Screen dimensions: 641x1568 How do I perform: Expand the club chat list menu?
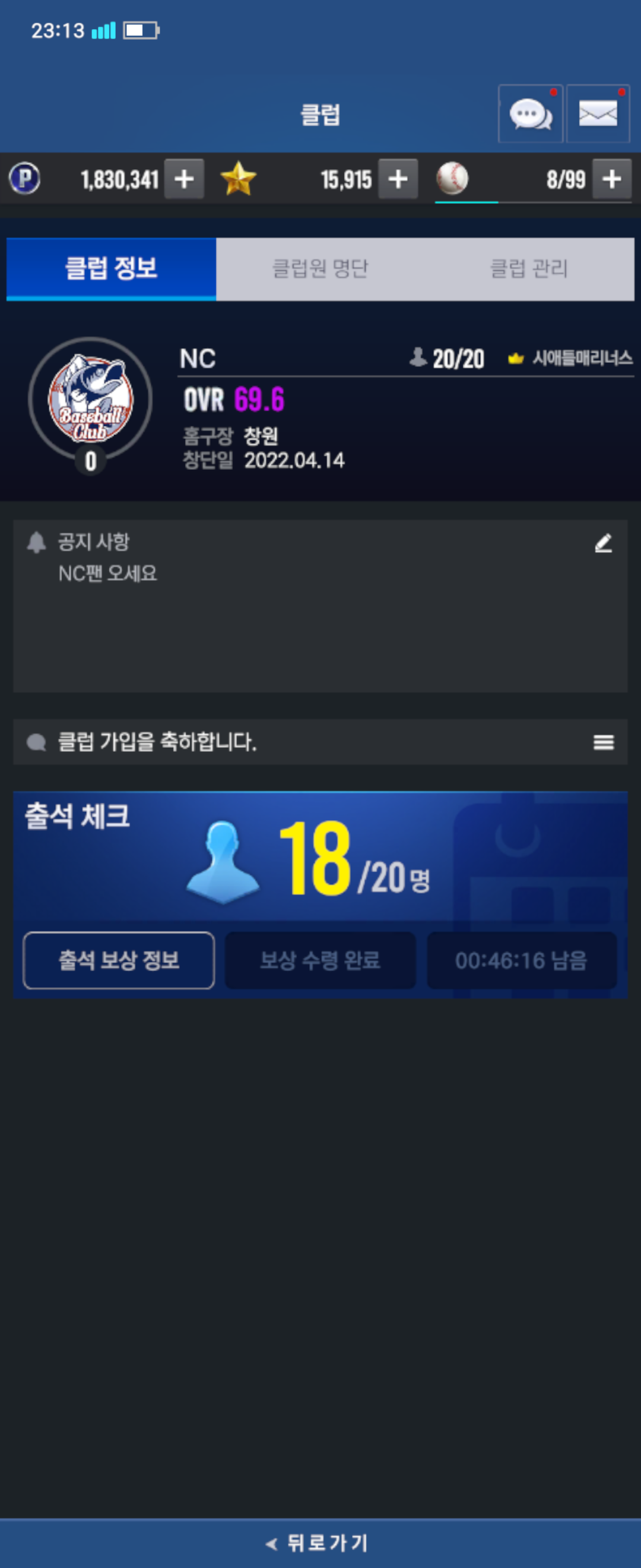pyautogui.click(x=603, y=742)
